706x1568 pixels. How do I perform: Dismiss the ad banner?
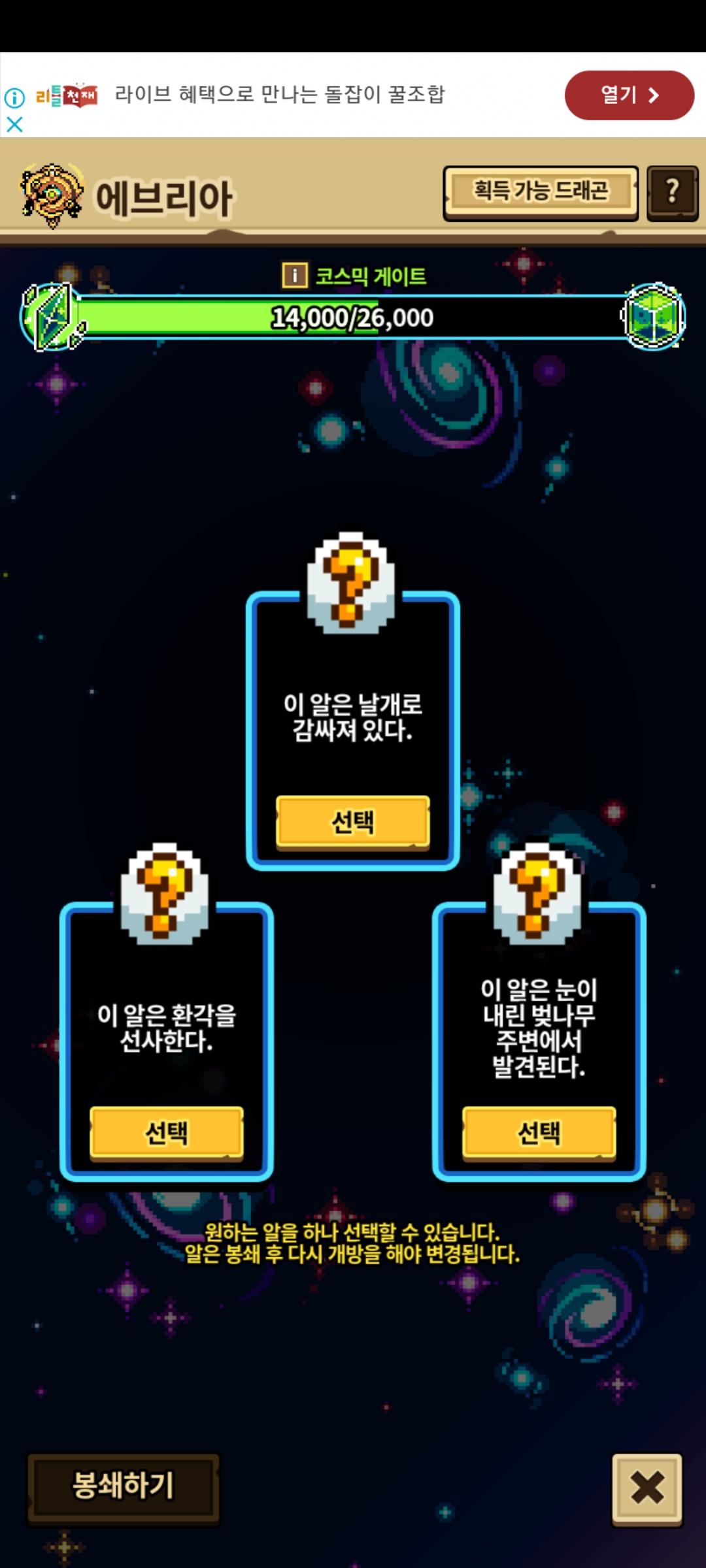14,125
